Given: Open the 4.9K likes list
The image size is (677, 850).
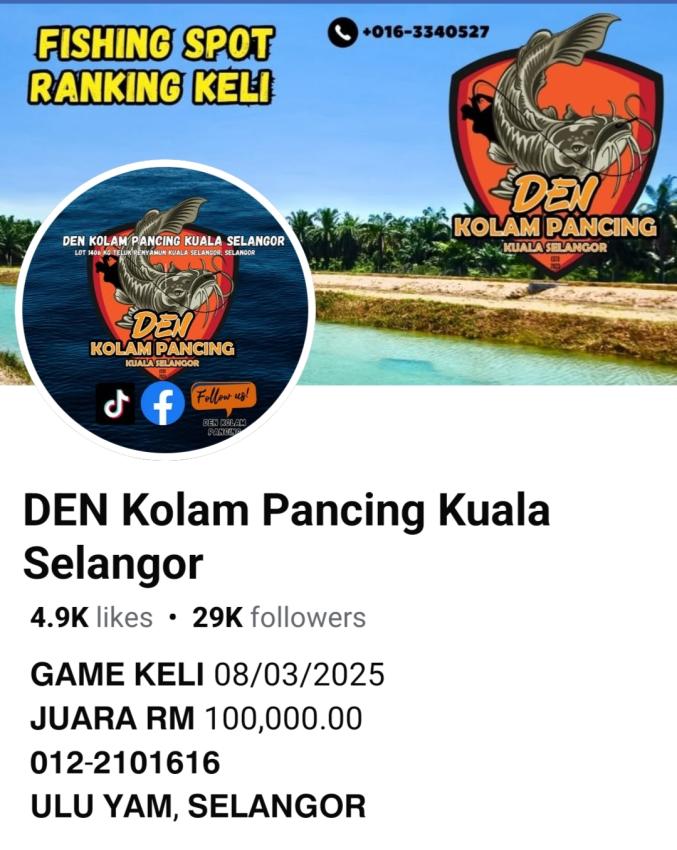Looking at the screenshot, I should tap(92, 618).
